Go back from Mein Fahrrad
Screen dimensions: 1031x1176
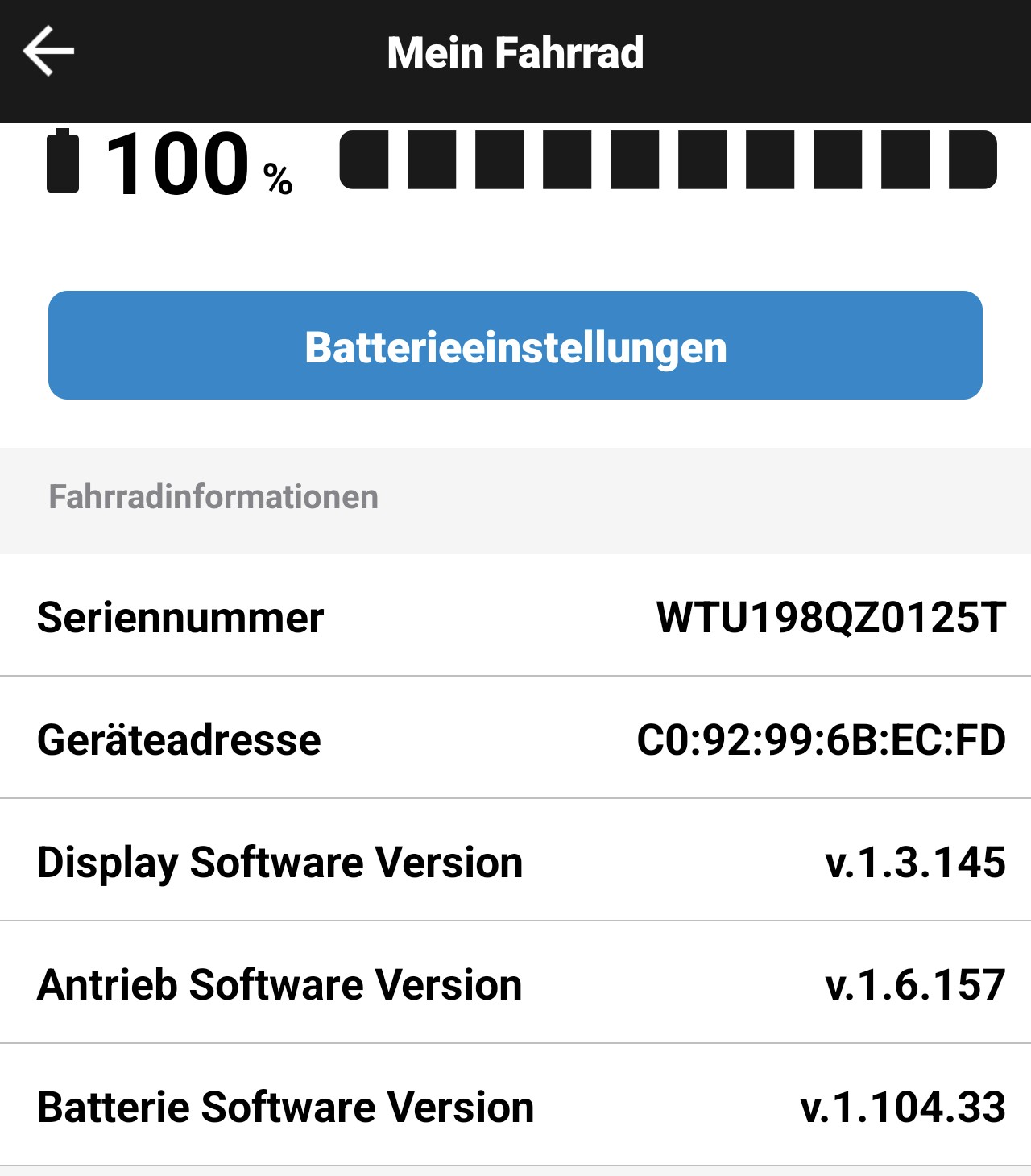coord(48,52)
